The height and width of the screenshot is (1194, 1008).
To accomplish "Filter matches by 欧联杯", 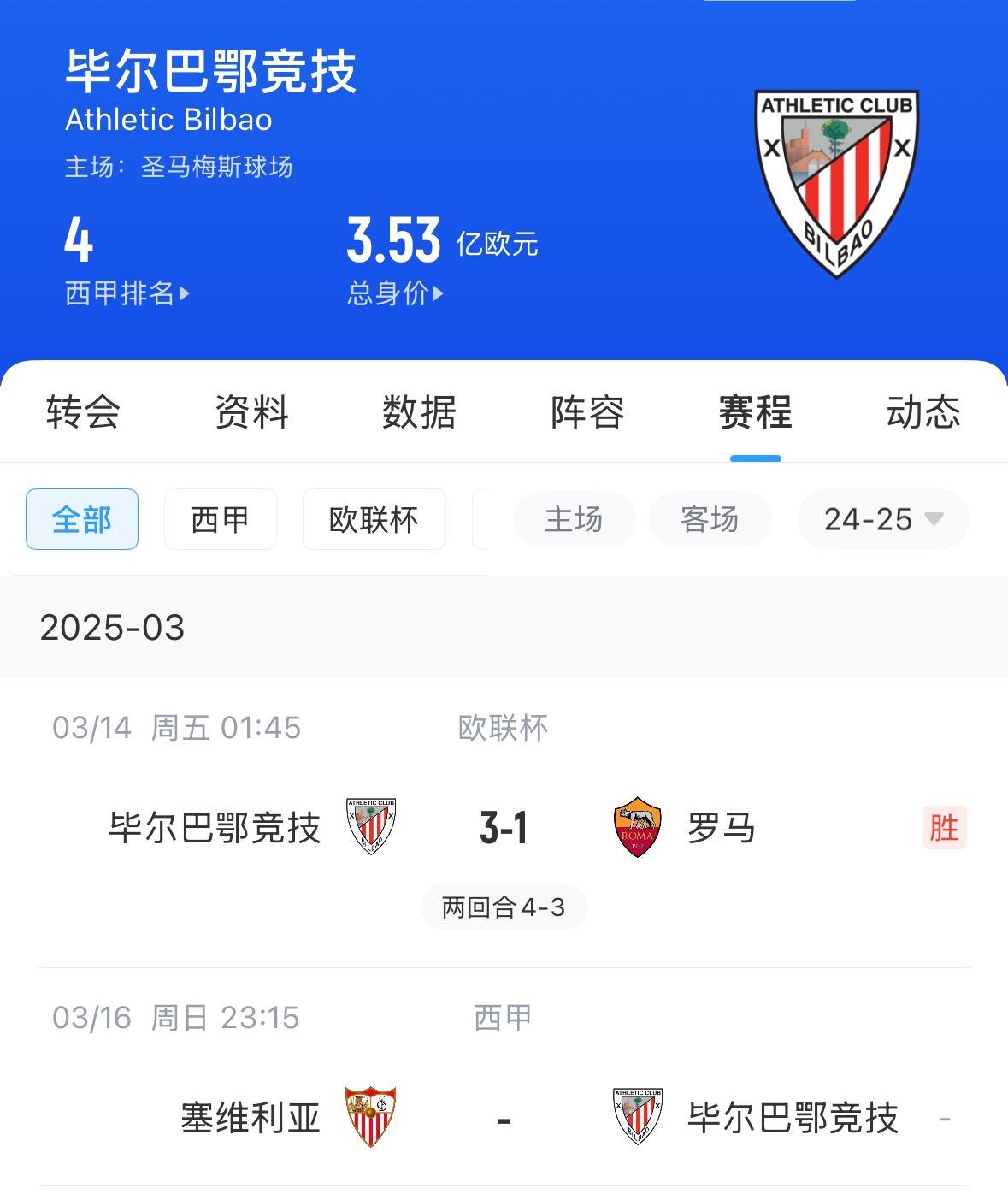I will [x=374, y=519].
